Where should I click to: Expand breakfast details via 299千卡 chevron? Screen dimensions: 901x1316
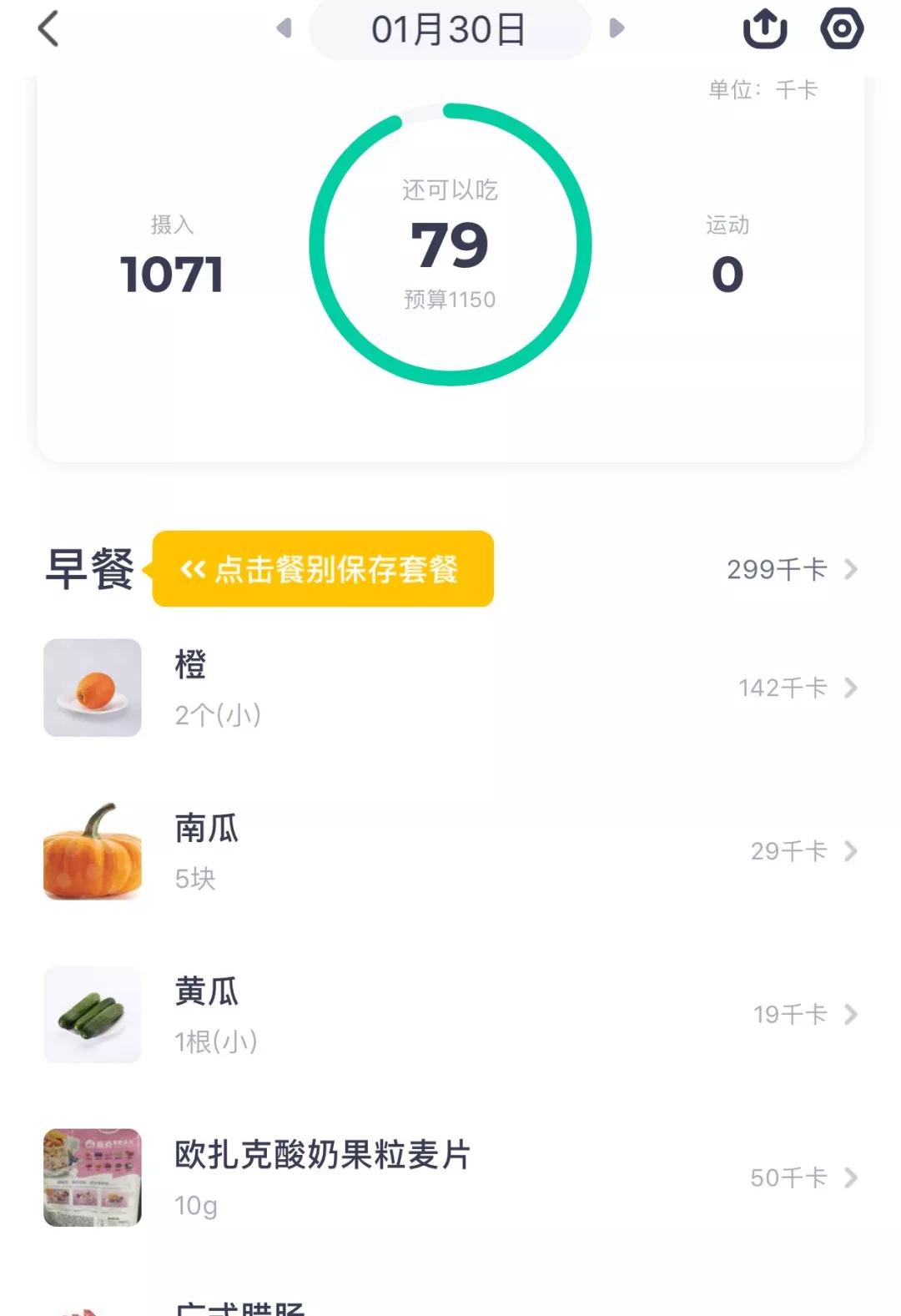coord(852,569)
